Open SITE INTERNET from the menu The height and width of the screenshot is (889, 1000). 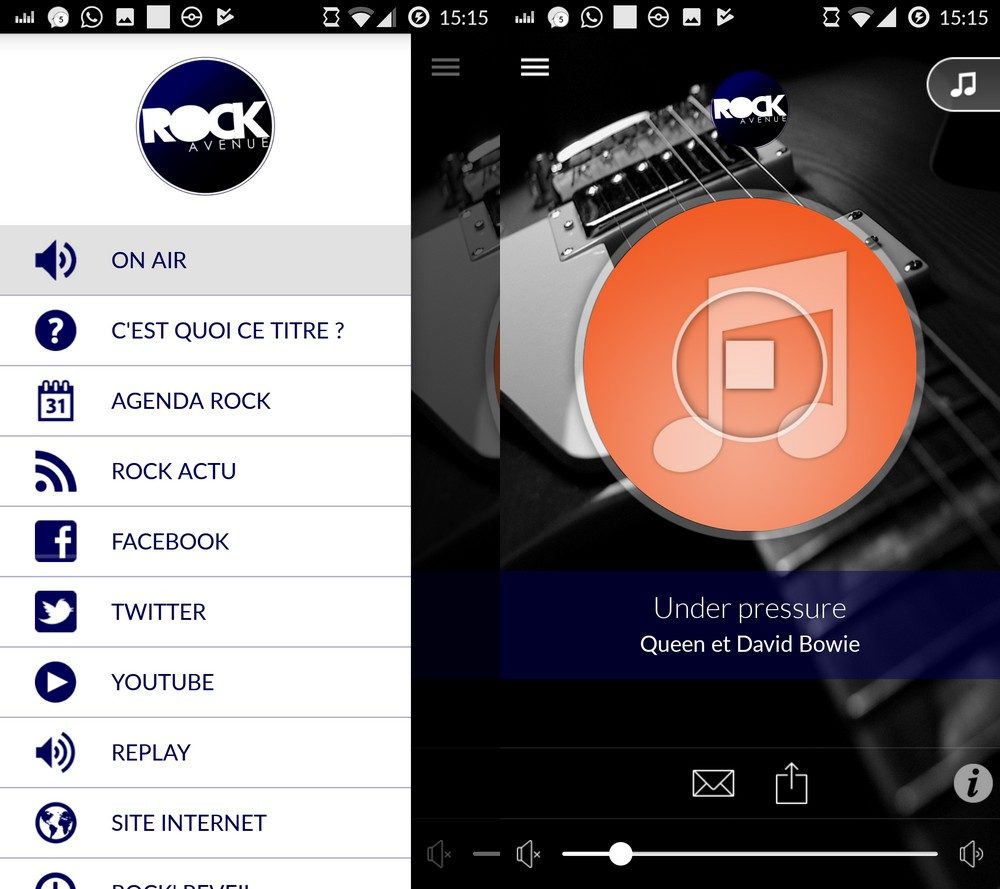(x=205, y=823)
